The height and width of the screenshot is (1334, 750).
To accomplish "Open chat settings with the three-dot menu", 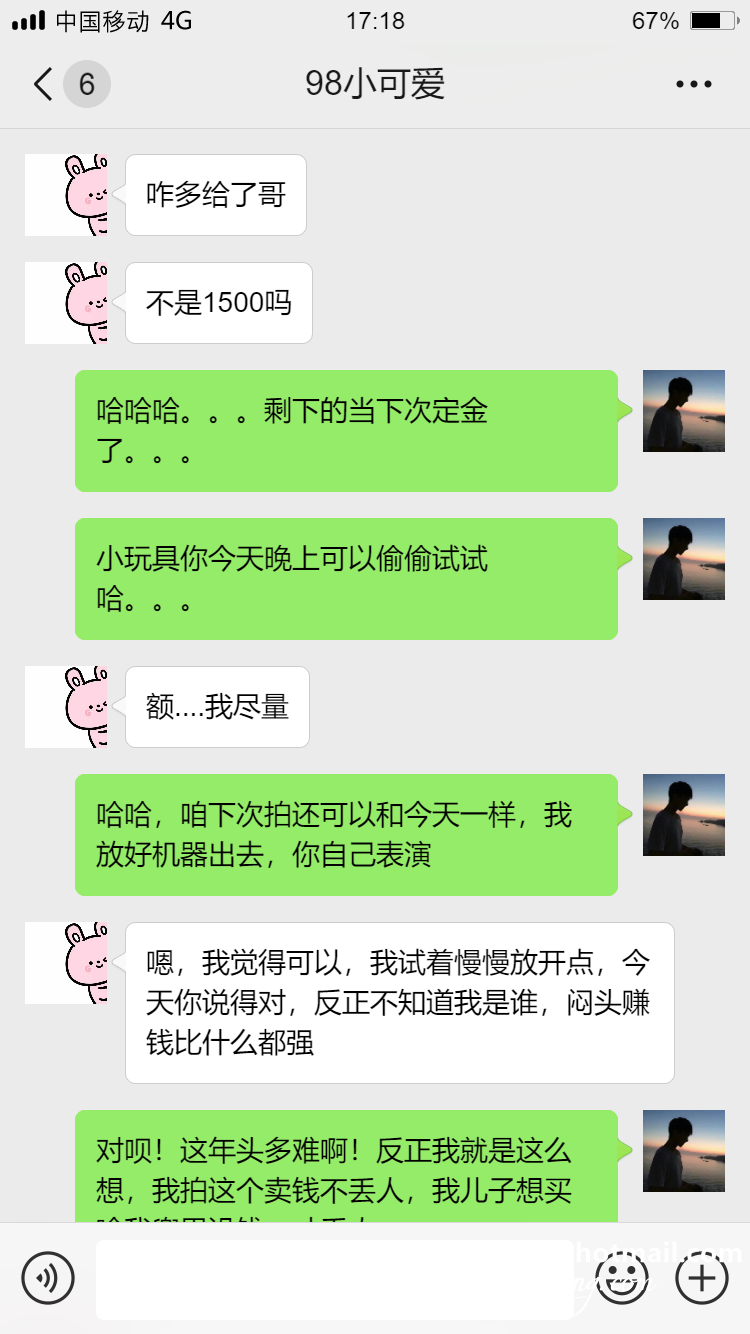I will tap(692, 84).
